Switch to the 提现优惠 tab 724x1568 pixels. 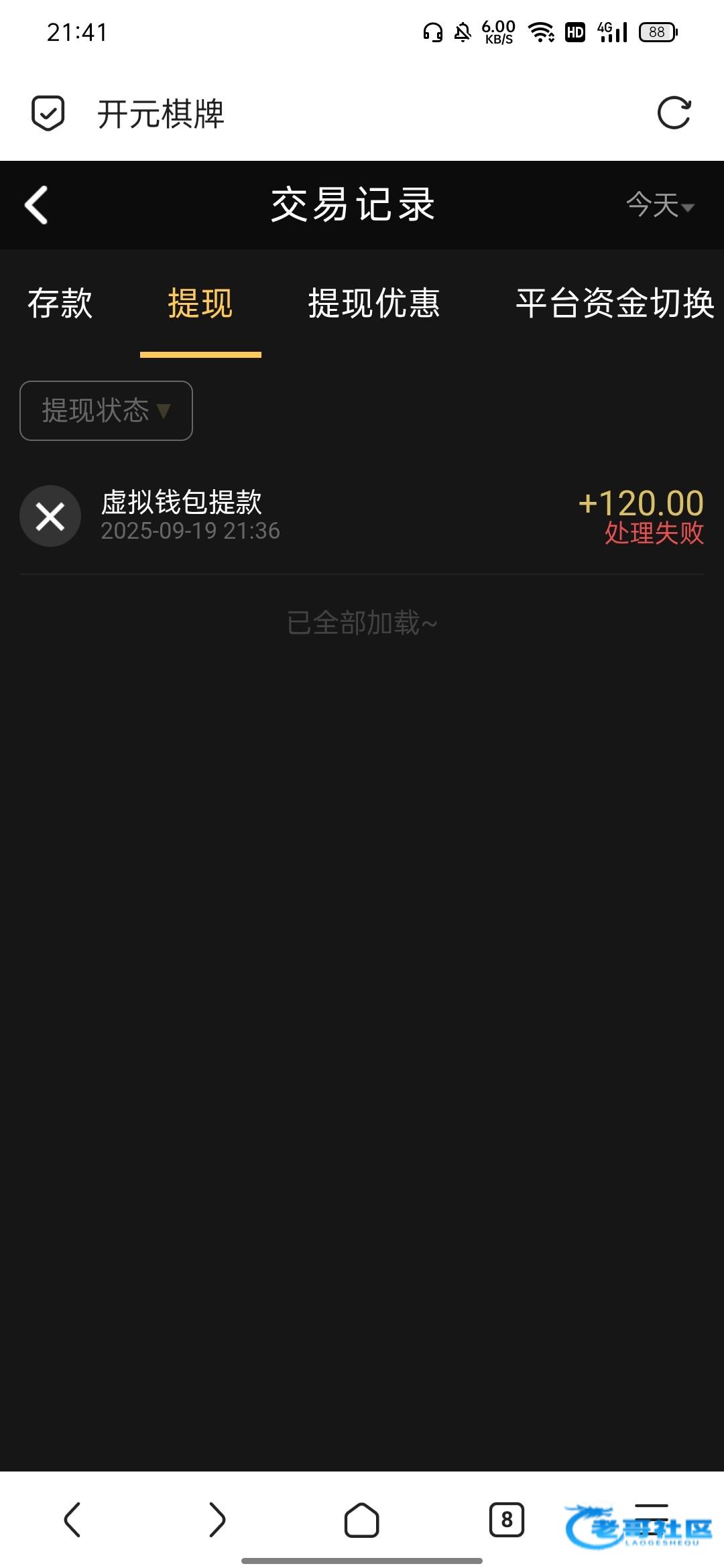pos(373,303)
